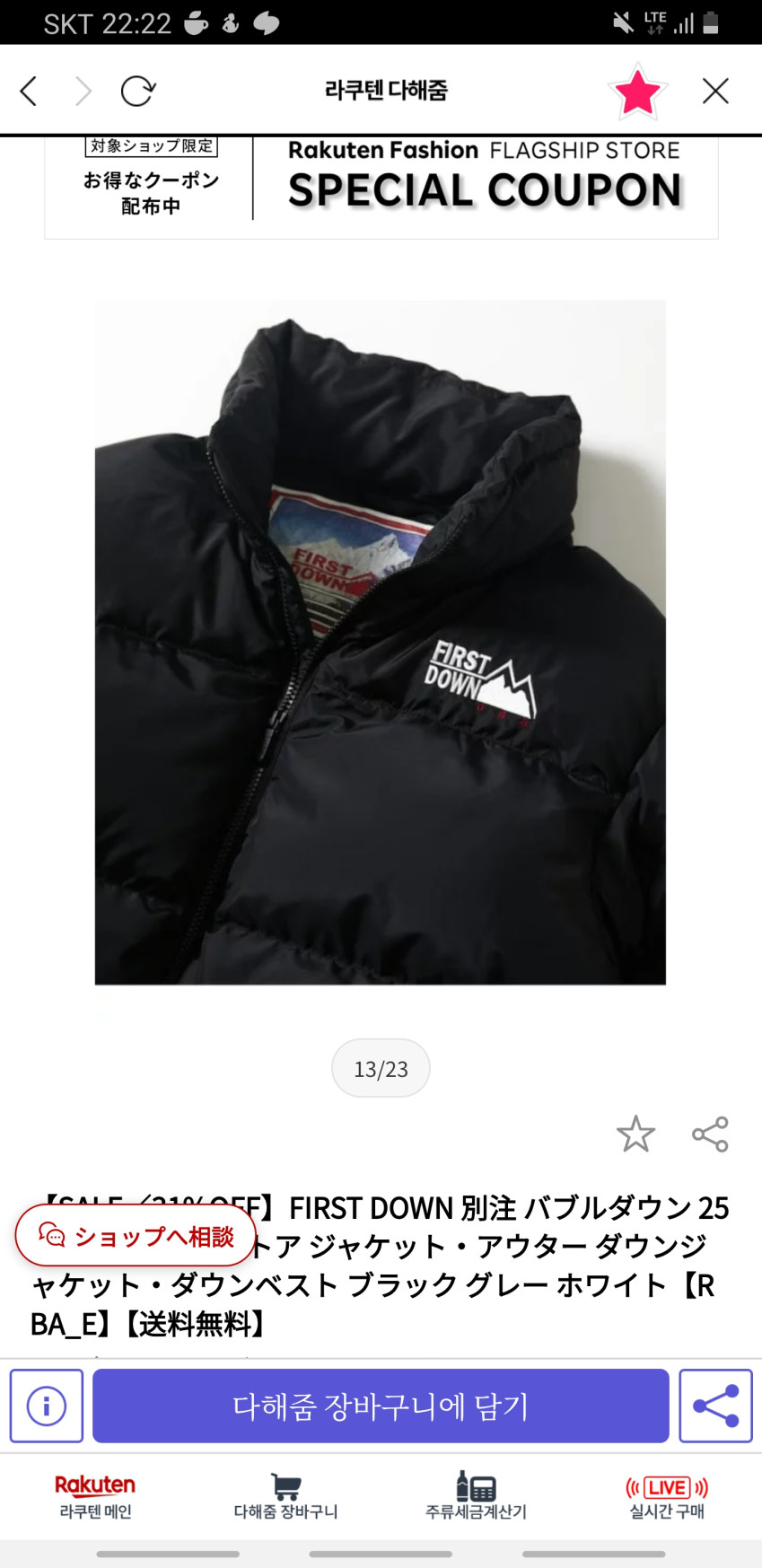Screen dimensions: 762x1568
Task: Tap 다해줌 장바구니에 담기 button
Action: (381, 1406)
